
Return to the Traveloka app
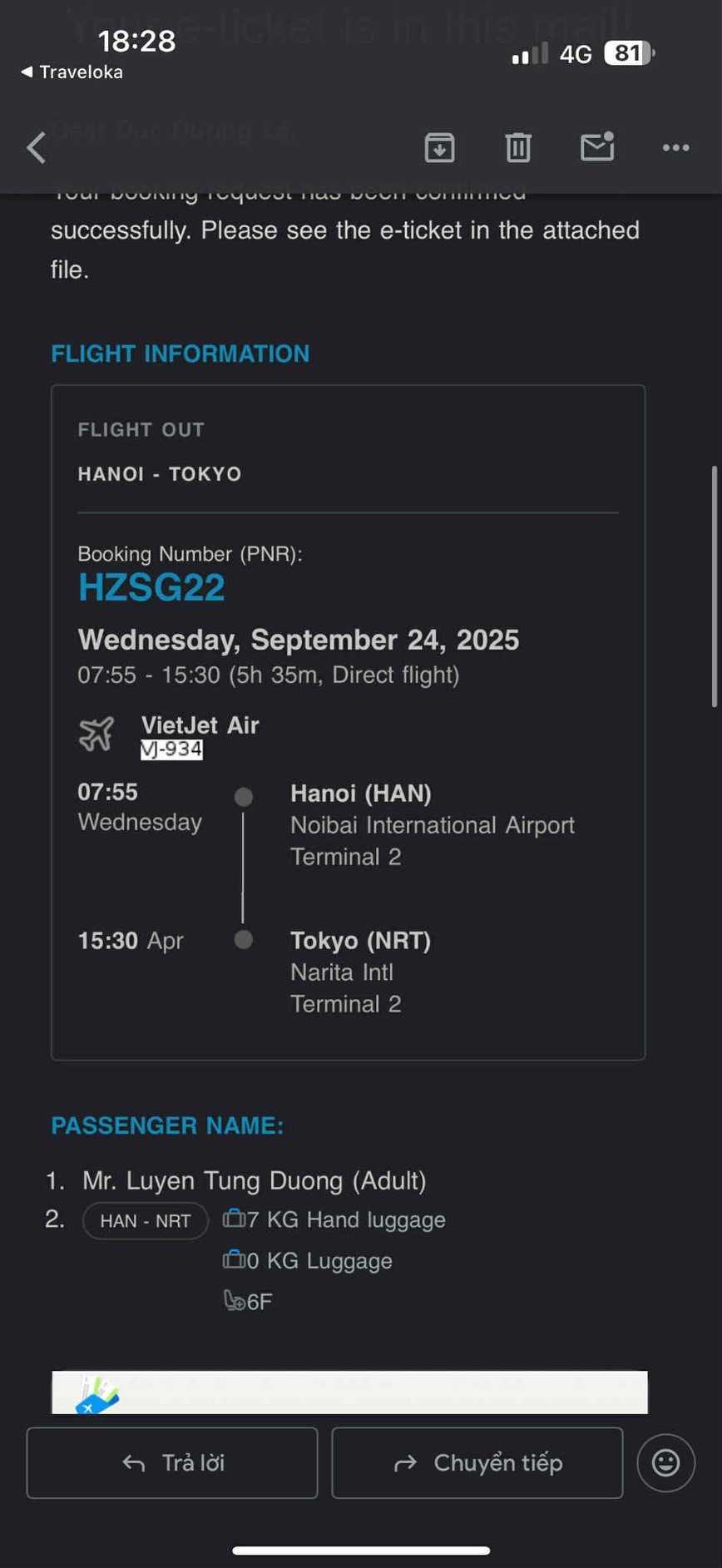coord(72,72)
